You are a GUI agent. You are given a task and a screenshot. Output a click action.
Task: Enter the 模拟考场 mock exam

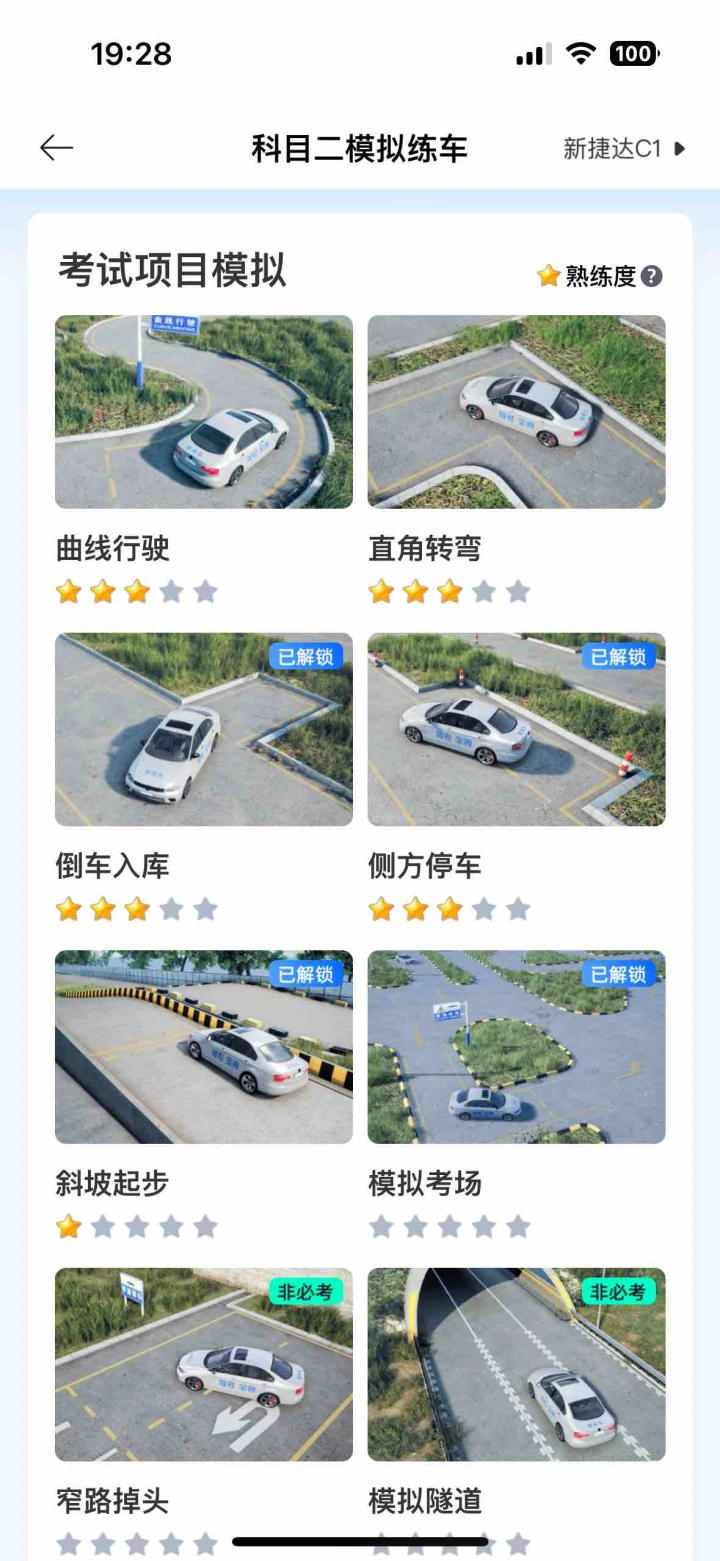point(516,1047)
